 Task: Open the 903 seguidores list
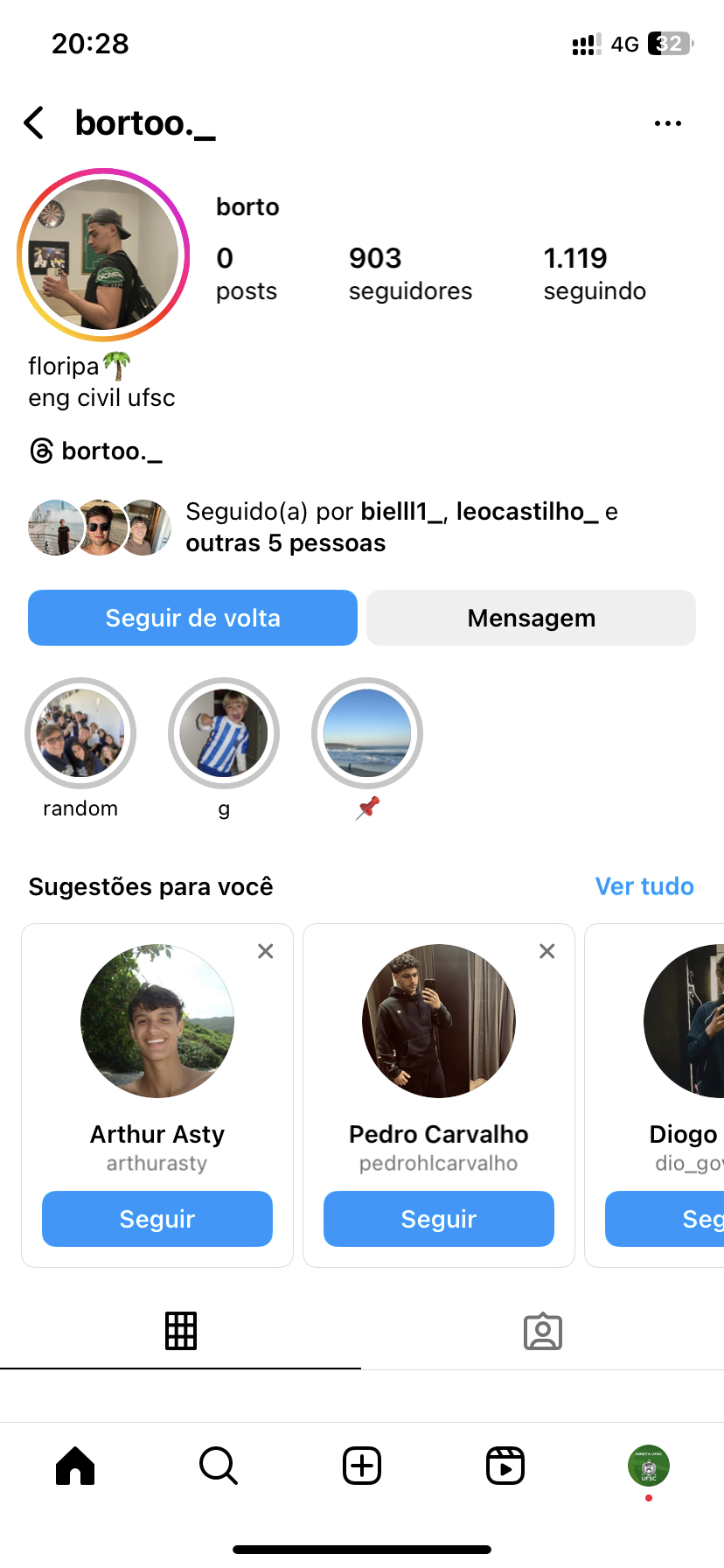(x=409, y=273)
